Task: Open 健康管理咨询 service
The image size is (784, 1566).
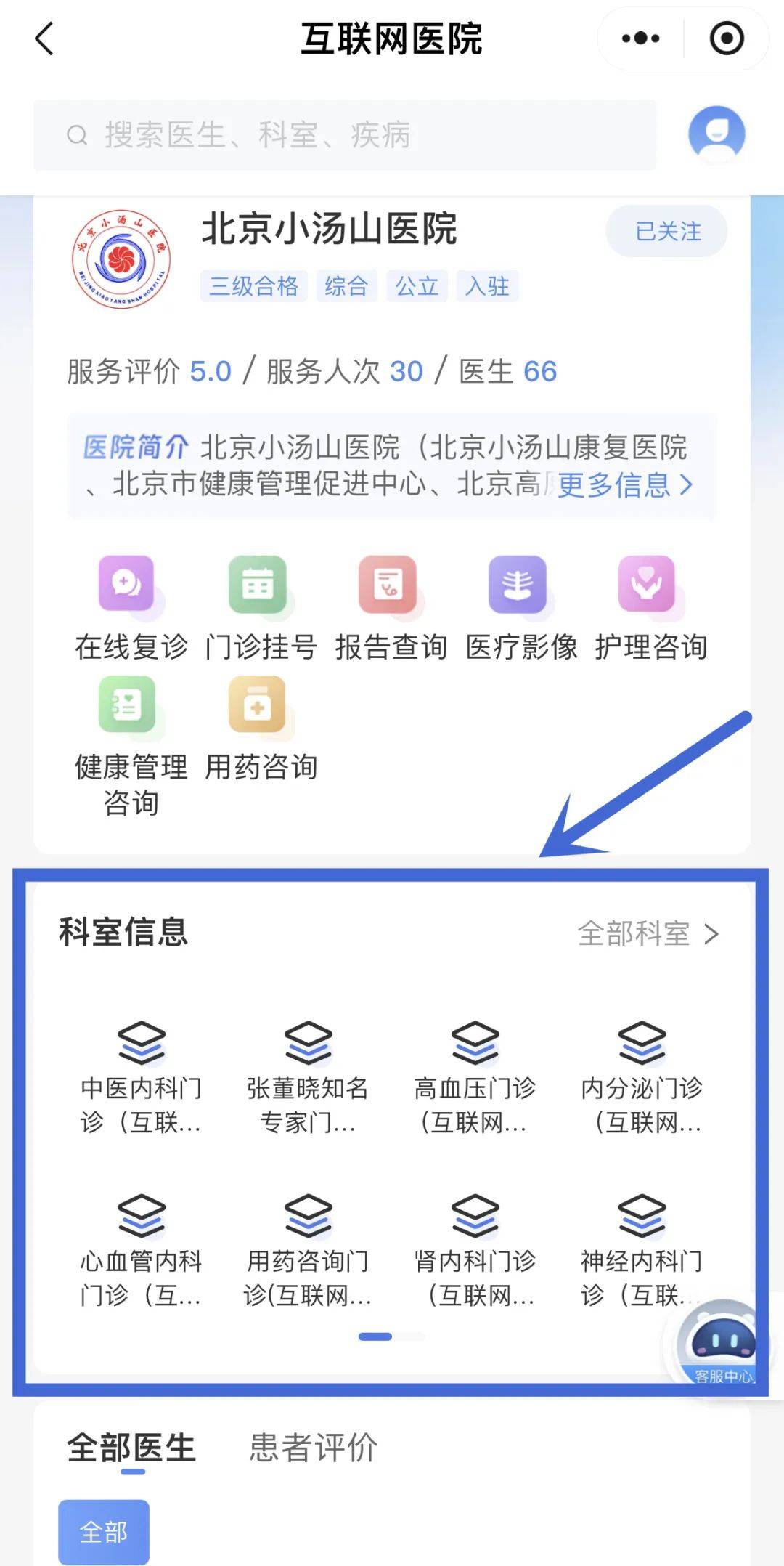Action: click(131, 745)
